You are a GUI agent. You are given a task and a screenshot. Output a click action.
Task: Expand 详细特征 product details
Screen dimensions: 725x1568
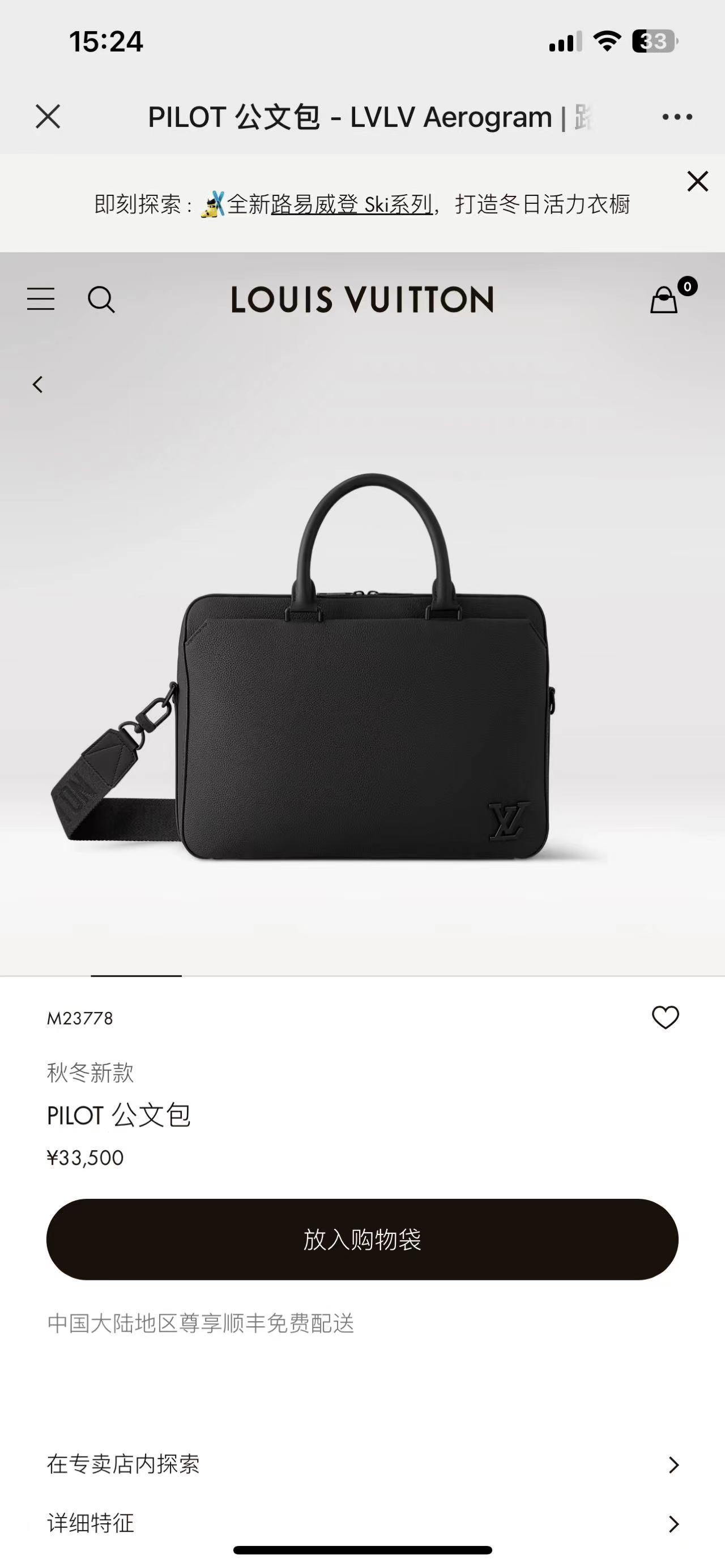[362, 1523]
